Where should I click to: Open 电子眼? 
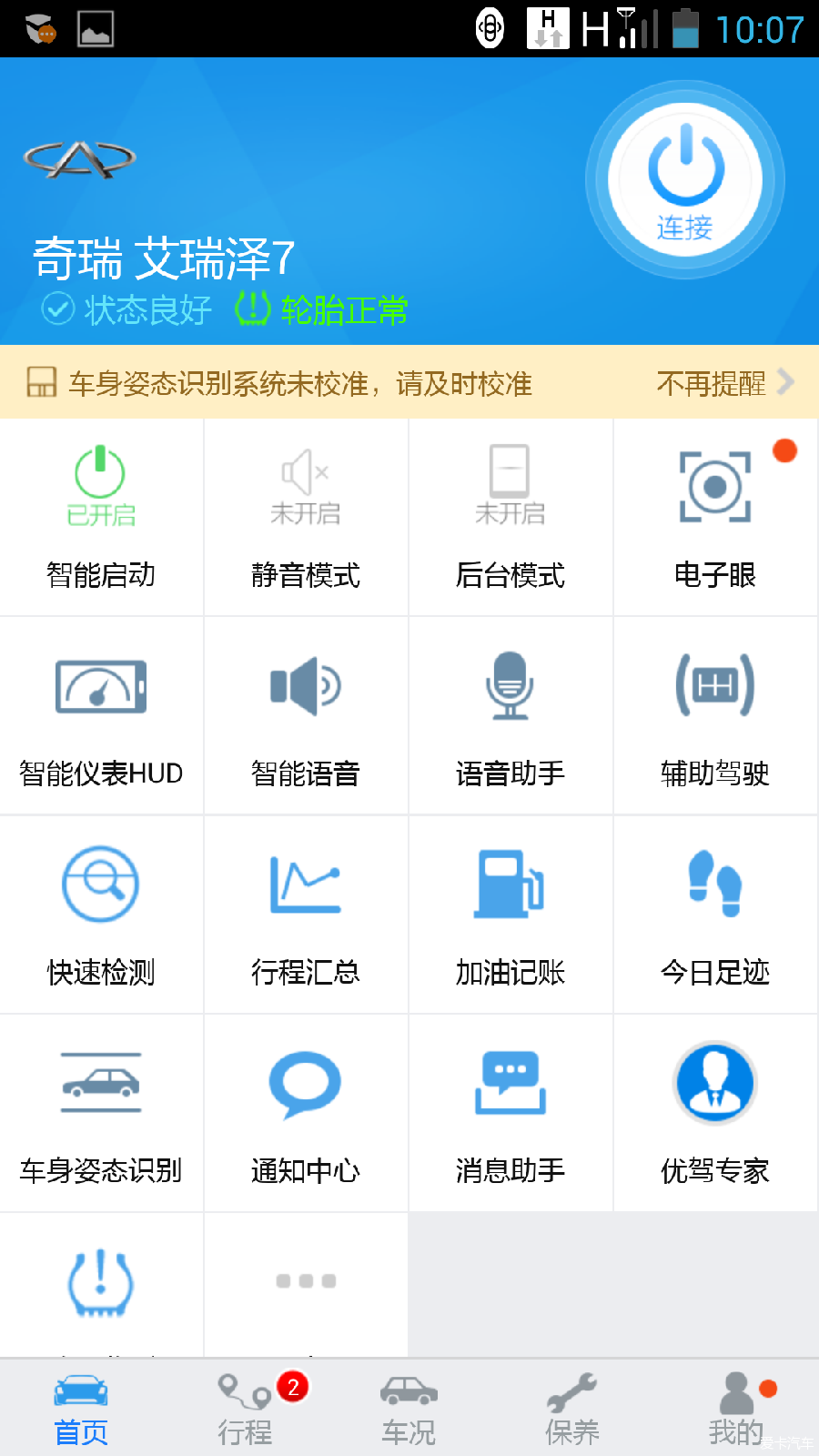point(715,517)
